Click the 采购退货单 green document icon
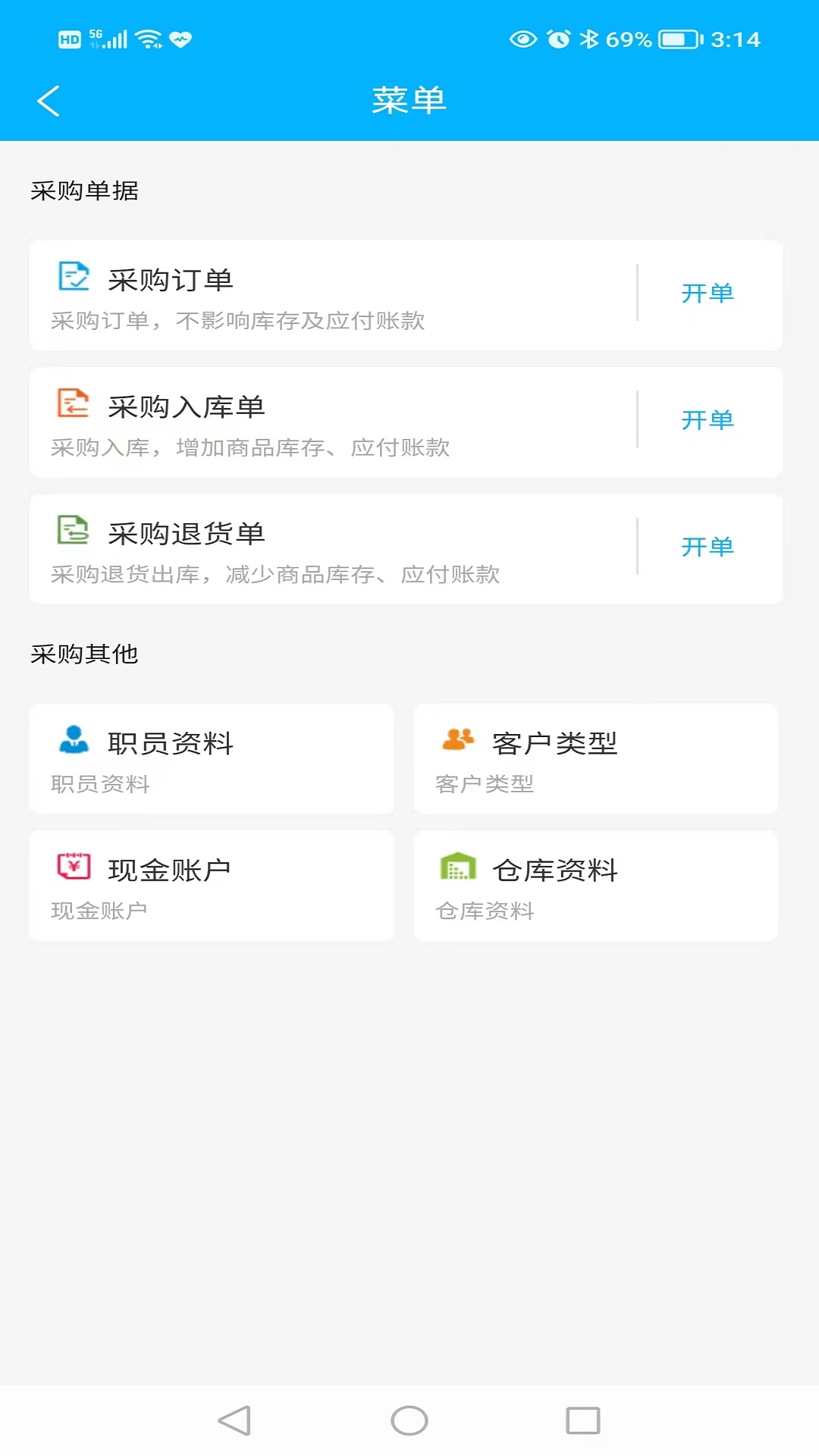 tap(74, 532)
